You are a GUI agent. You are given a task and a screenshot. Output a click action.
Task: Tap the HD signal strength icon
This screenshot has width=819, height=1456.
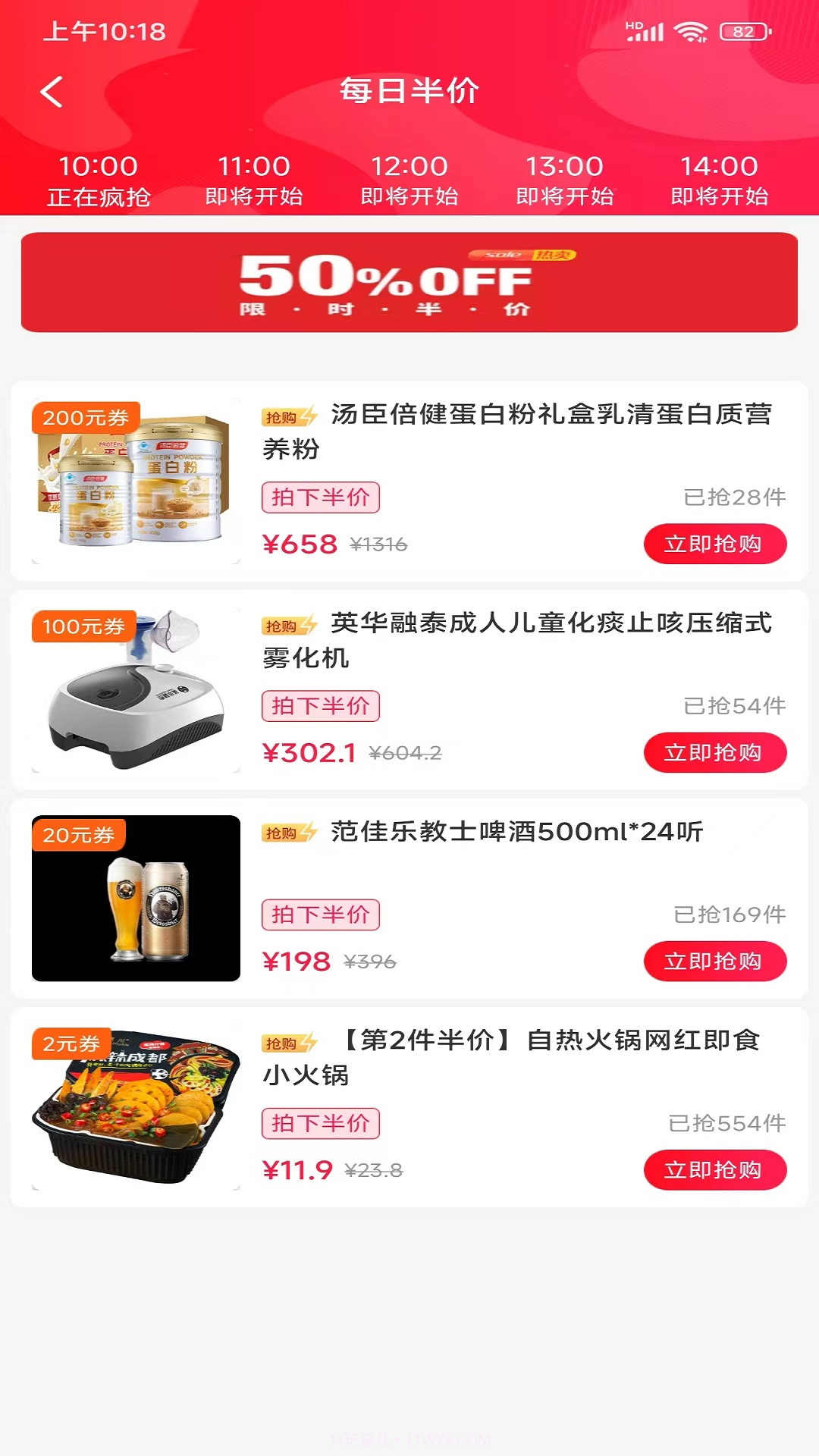point(643,30)
